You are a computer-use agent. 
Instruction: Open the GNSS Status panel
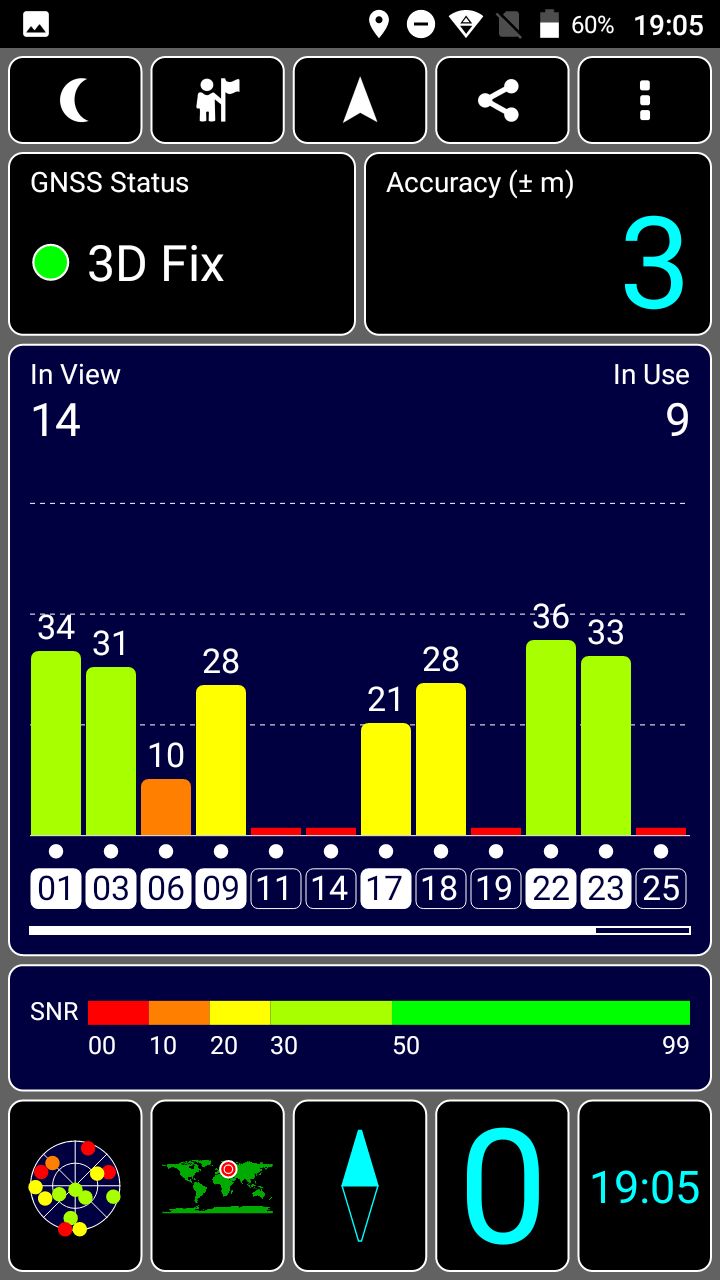182,243
